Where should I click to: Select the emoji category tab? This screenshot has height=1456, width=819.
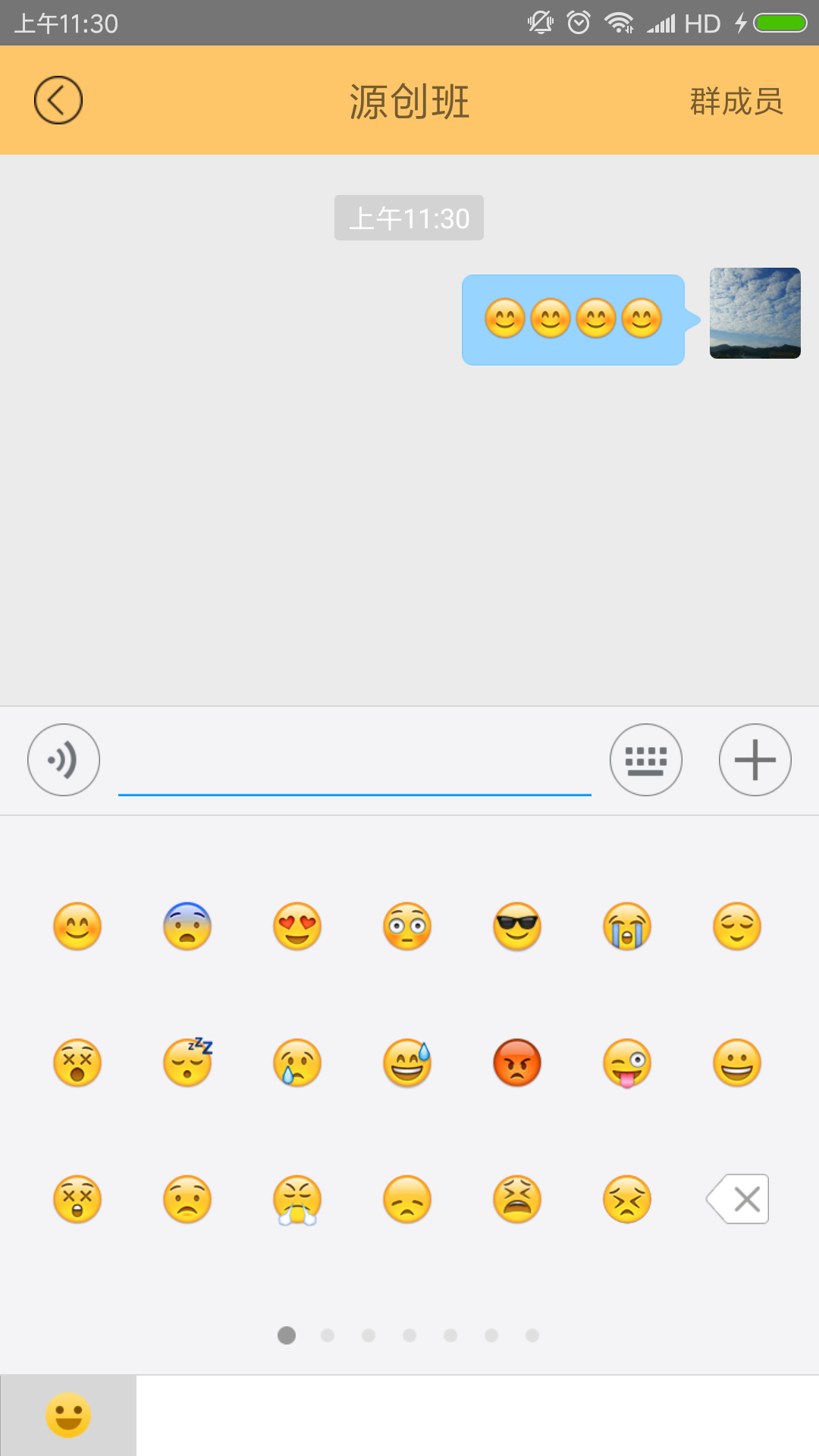[68, 1415]
